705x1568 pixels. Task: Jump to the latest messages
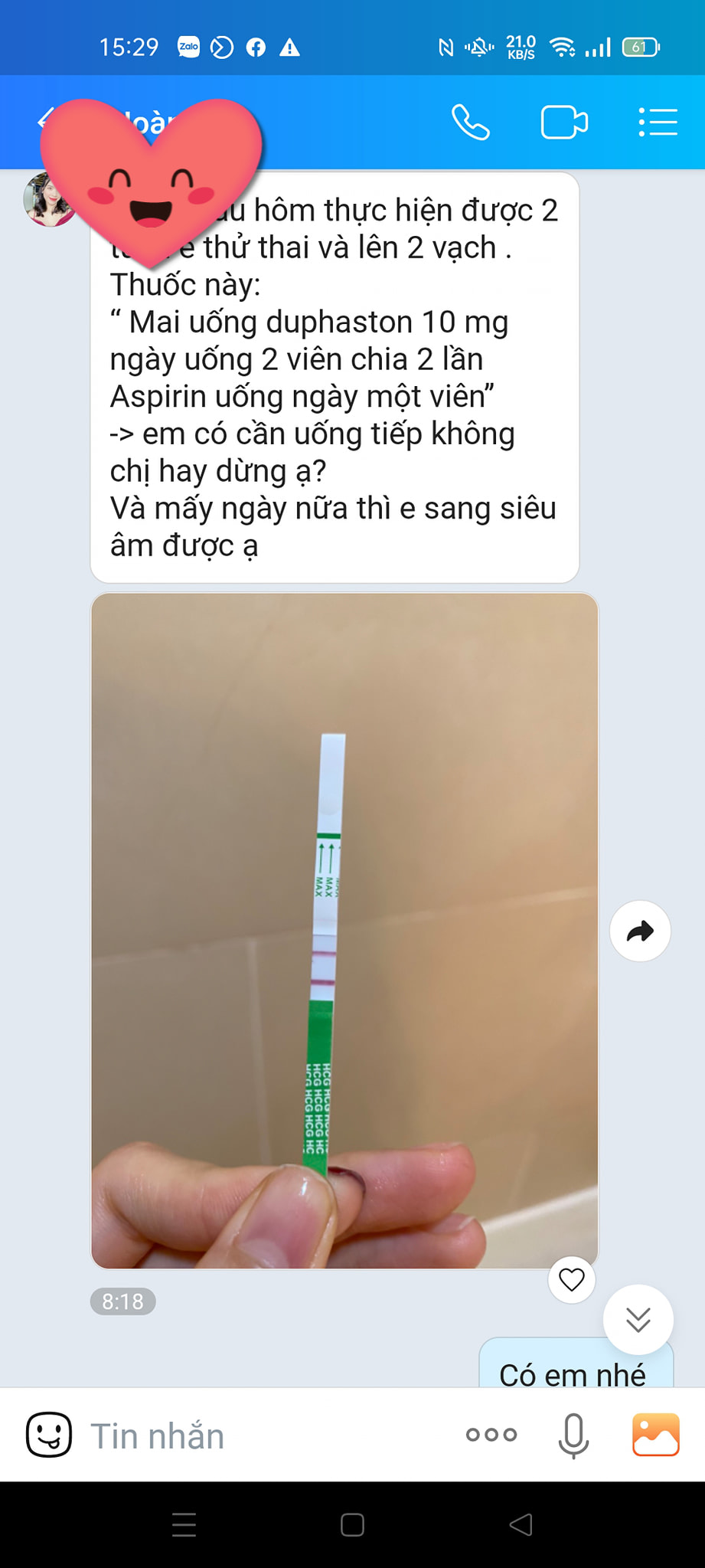638,1320
